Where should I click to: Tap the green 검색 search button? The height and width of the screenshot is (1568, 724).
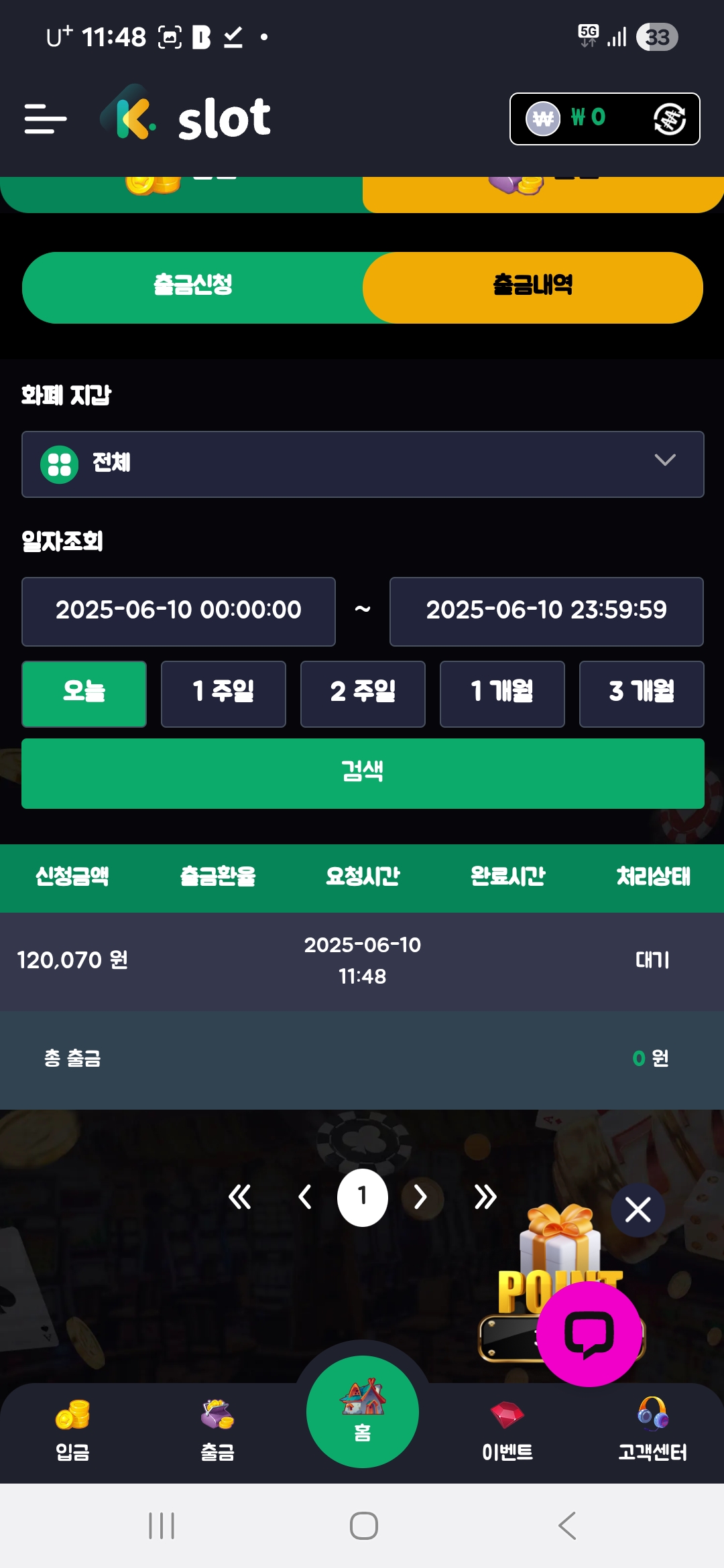(363, 773)
